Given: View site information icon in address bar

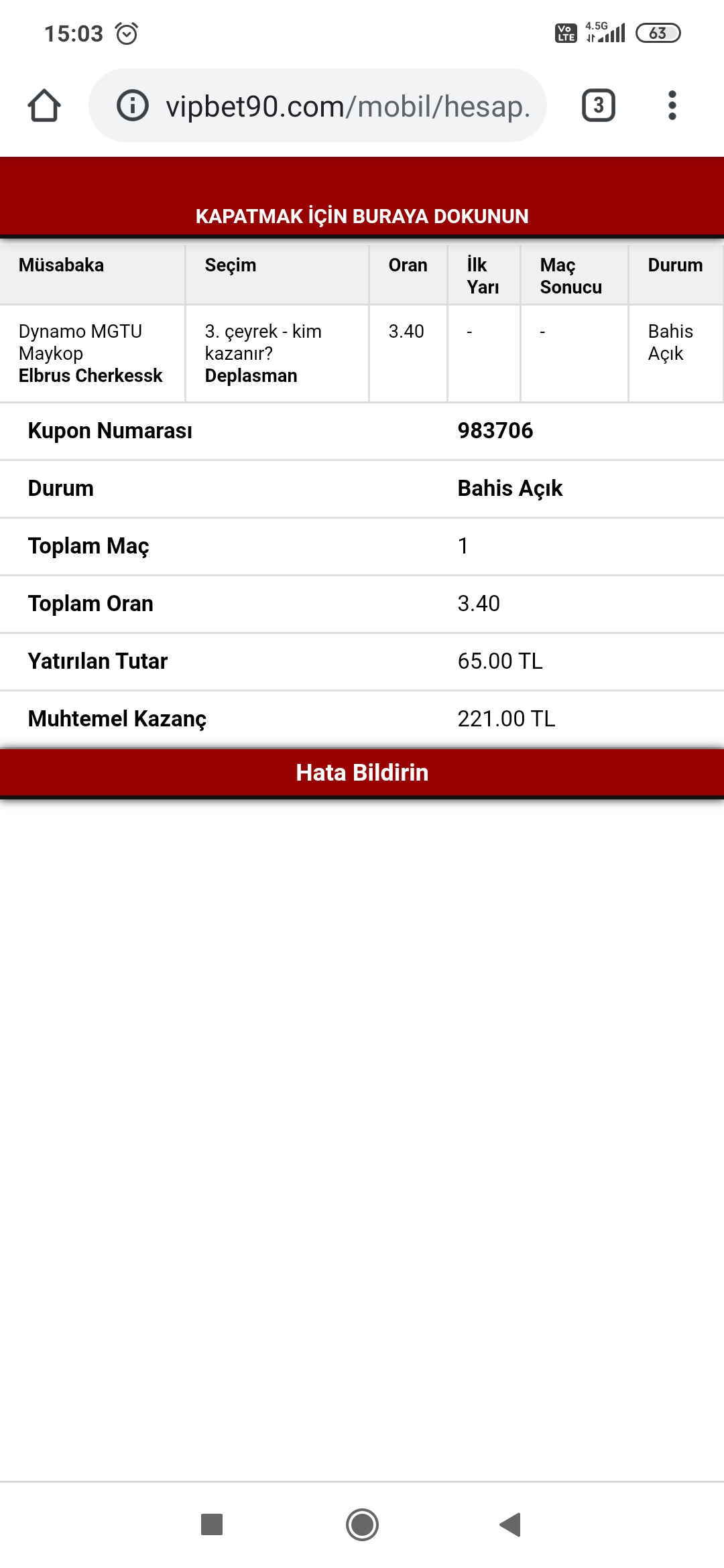Looking at the screenshot, I should [133, 106].
